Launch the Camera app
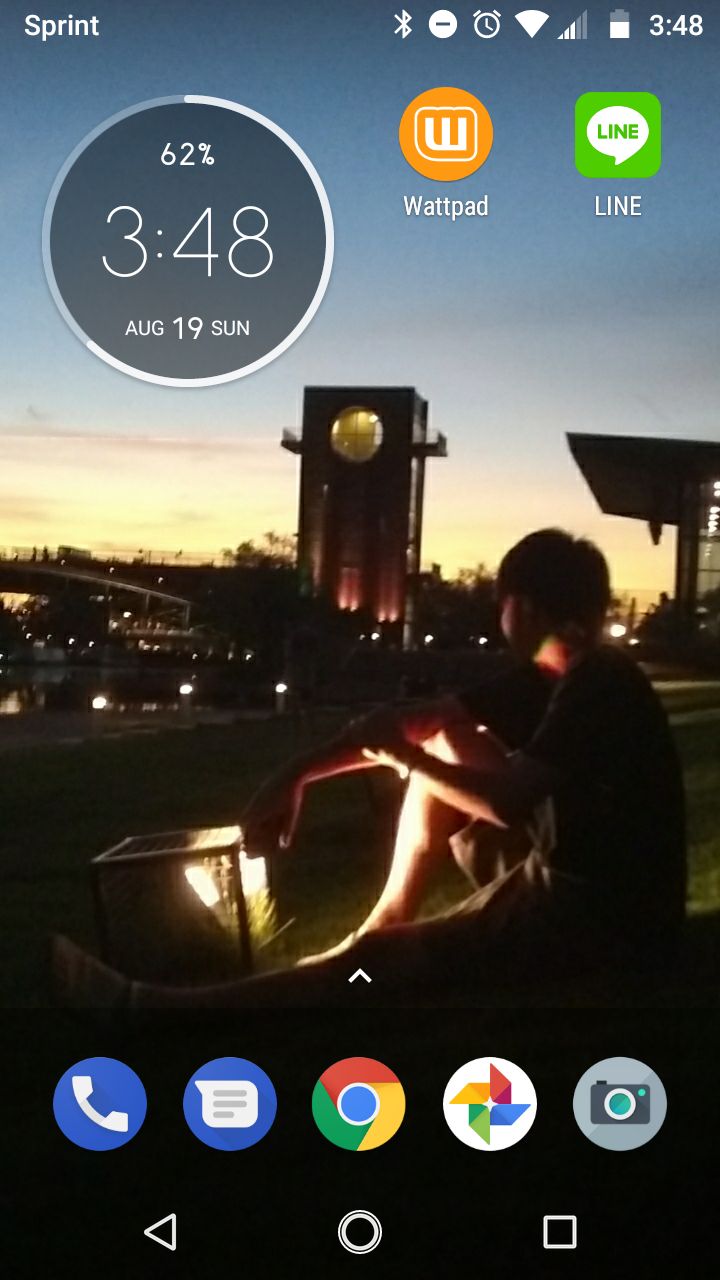Image resolution: width=720 pixels, height=1280 pixels. [x=620, y=1104]
